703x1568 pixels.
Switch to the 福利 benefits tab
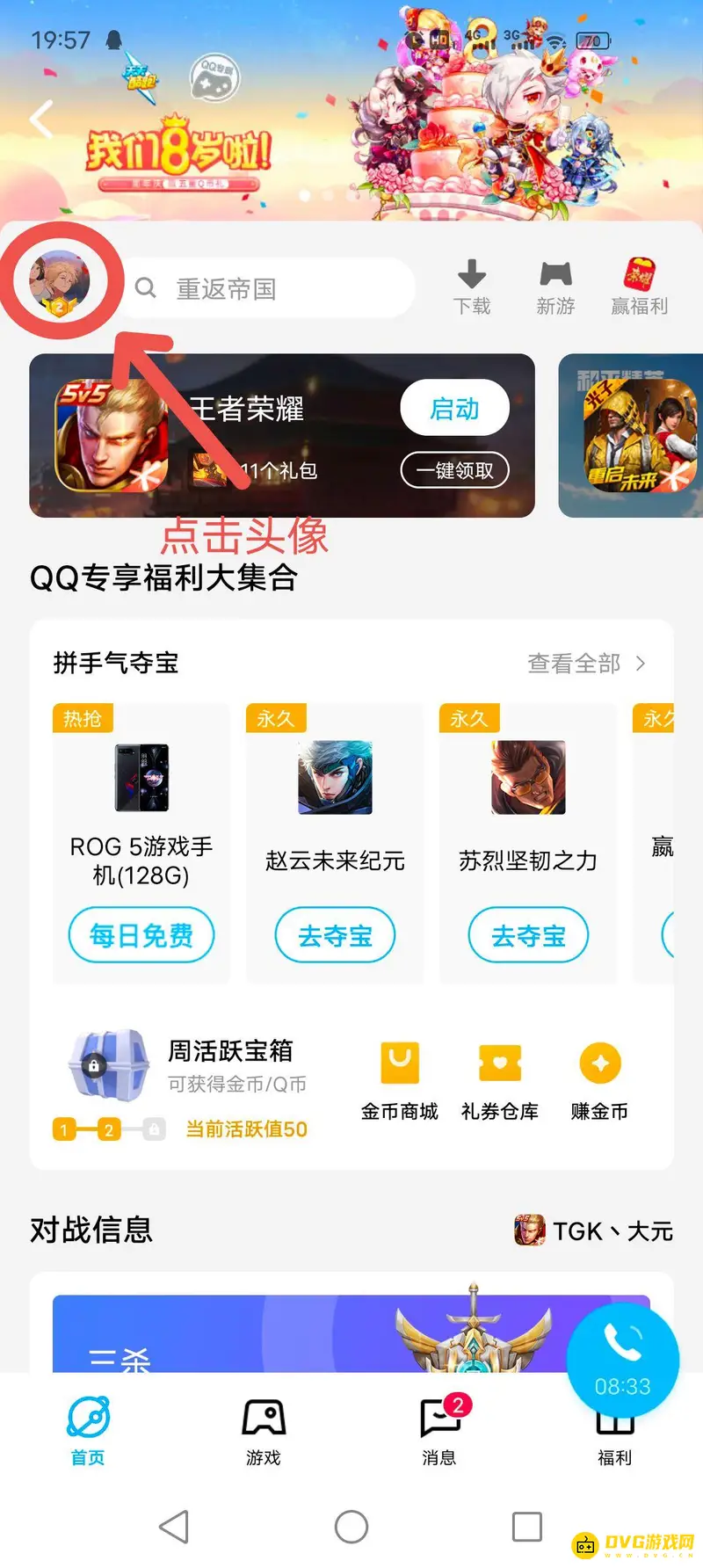click(x=614, y=1428)
